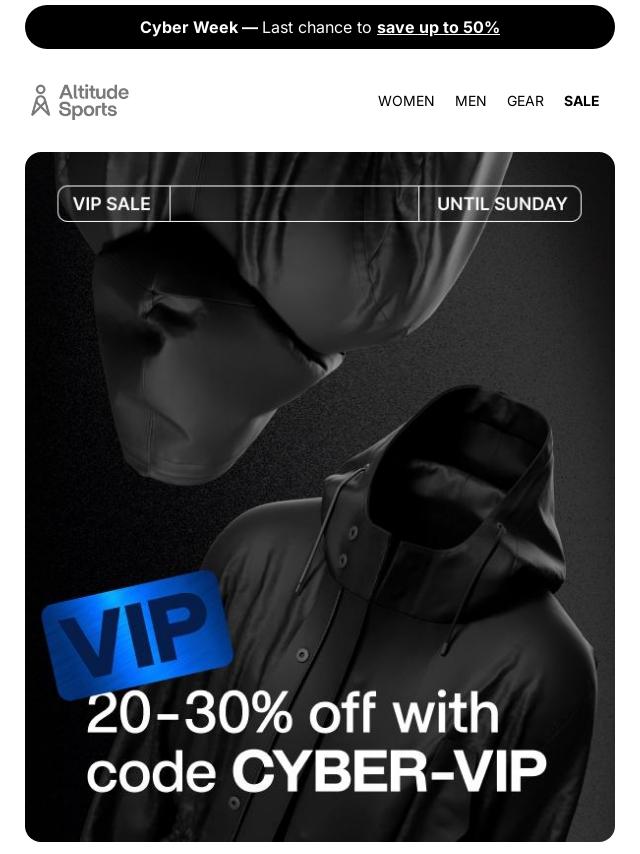Open the 'save up to 50%' link
The height and width of the screenshot is (854, 640).
[x=438, y=28]
